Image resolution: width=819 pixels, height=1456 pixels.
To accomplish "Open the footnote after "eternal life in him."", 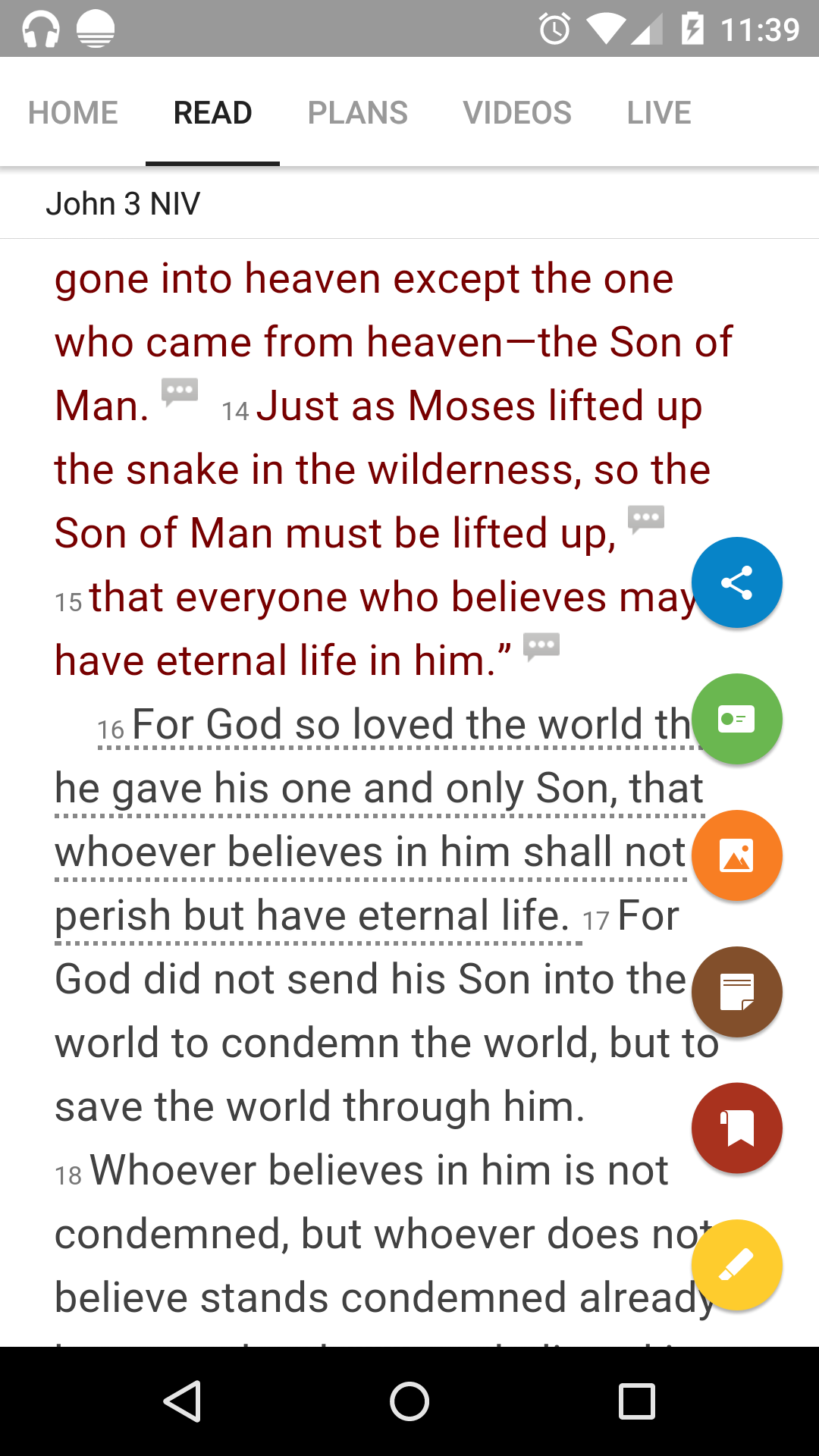I will pos(541,647).
